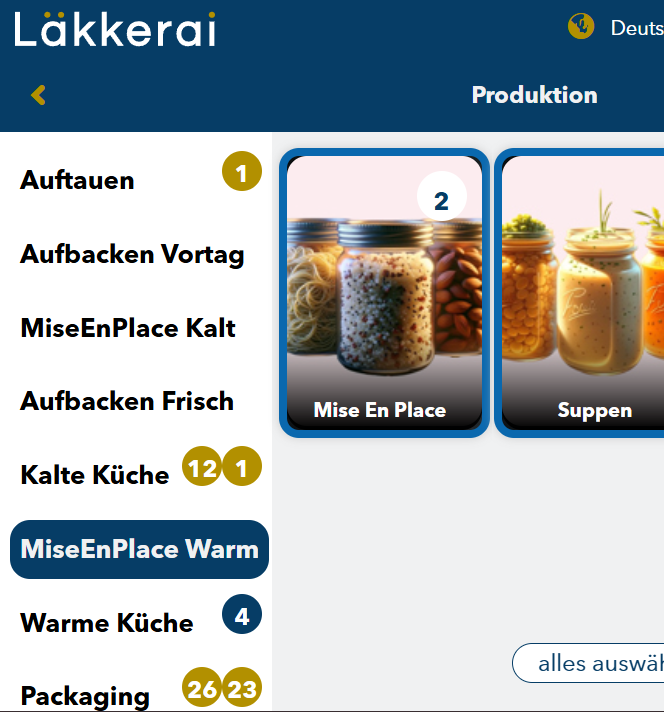Open the Packaging section
Screen dimensions: 664x712
[86, 695]
